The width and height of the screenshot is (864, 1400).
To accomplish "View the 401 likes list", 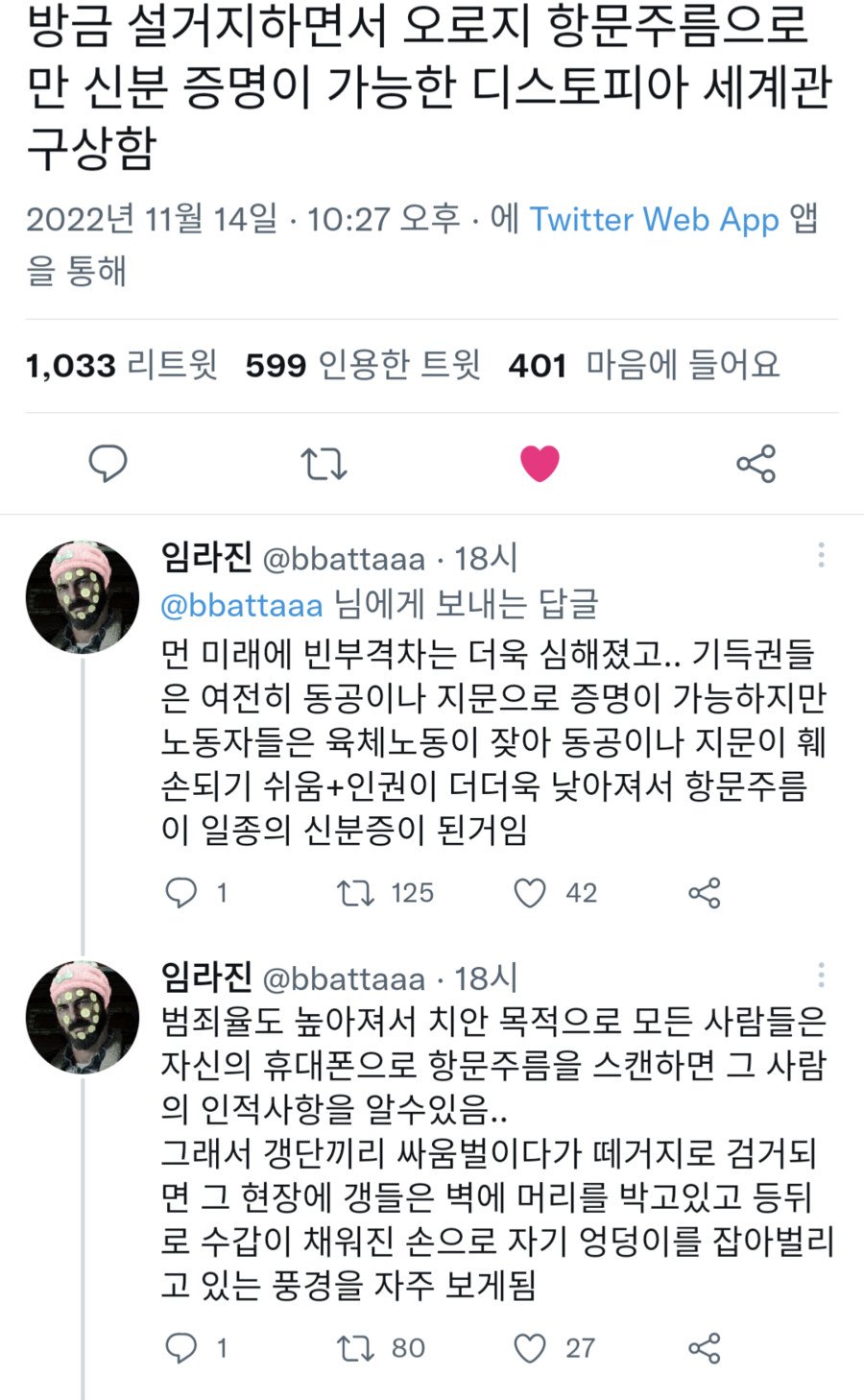I will [643, 365].
